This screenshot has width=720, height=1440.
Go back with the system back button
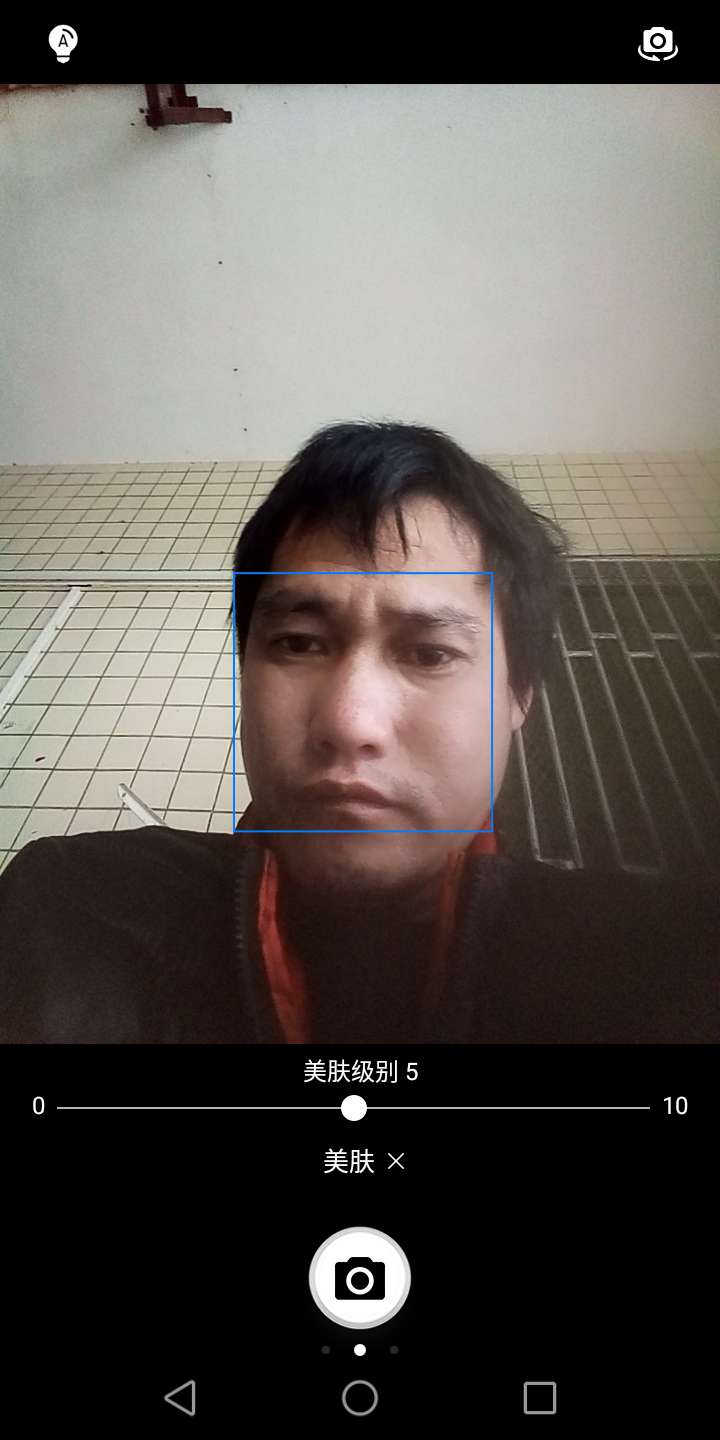(x=180, y=1397)
